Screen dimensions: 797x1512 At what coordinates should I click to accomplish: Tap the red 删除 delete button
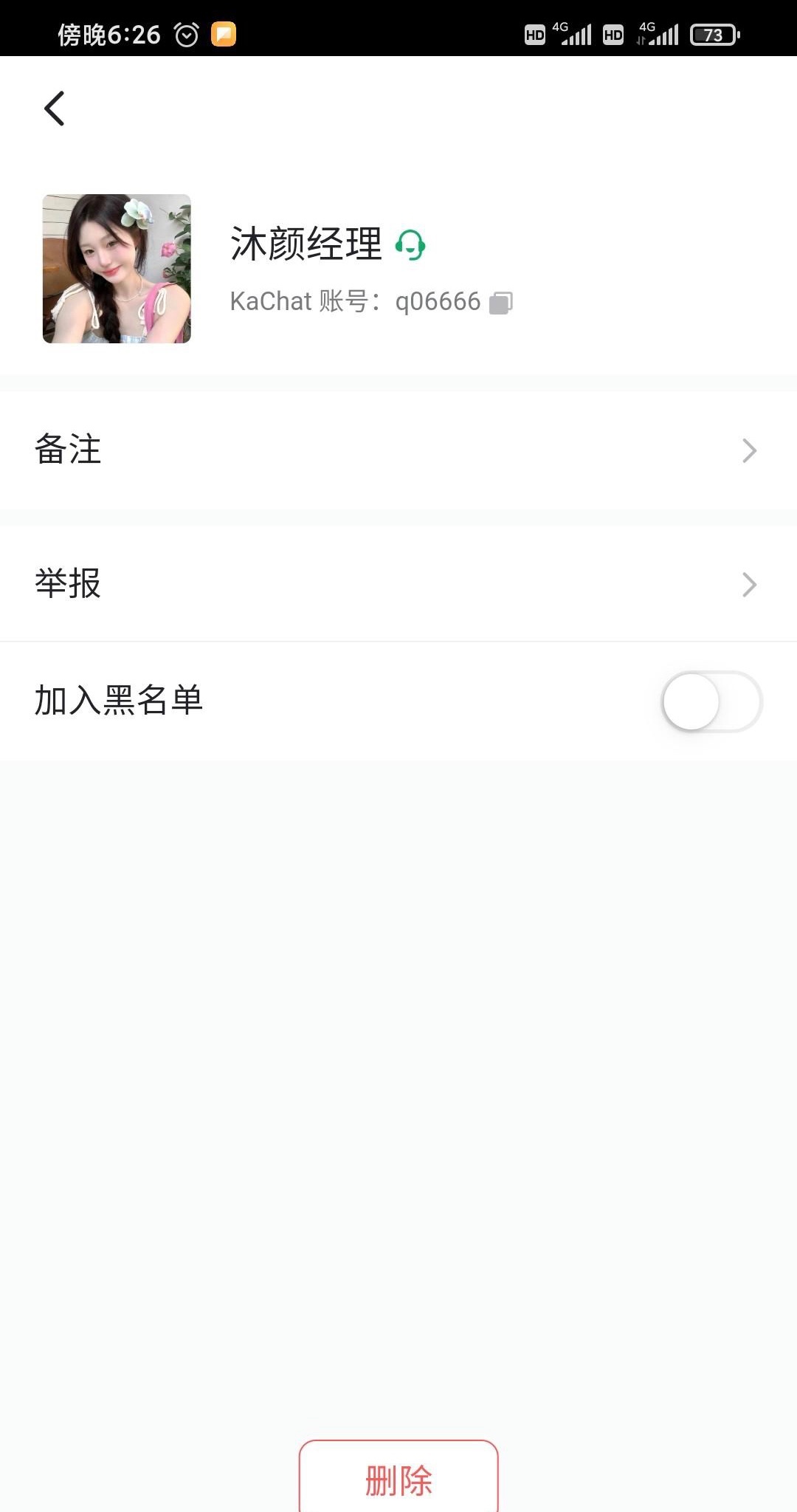pyautogui.click(x=398, y=1479)
